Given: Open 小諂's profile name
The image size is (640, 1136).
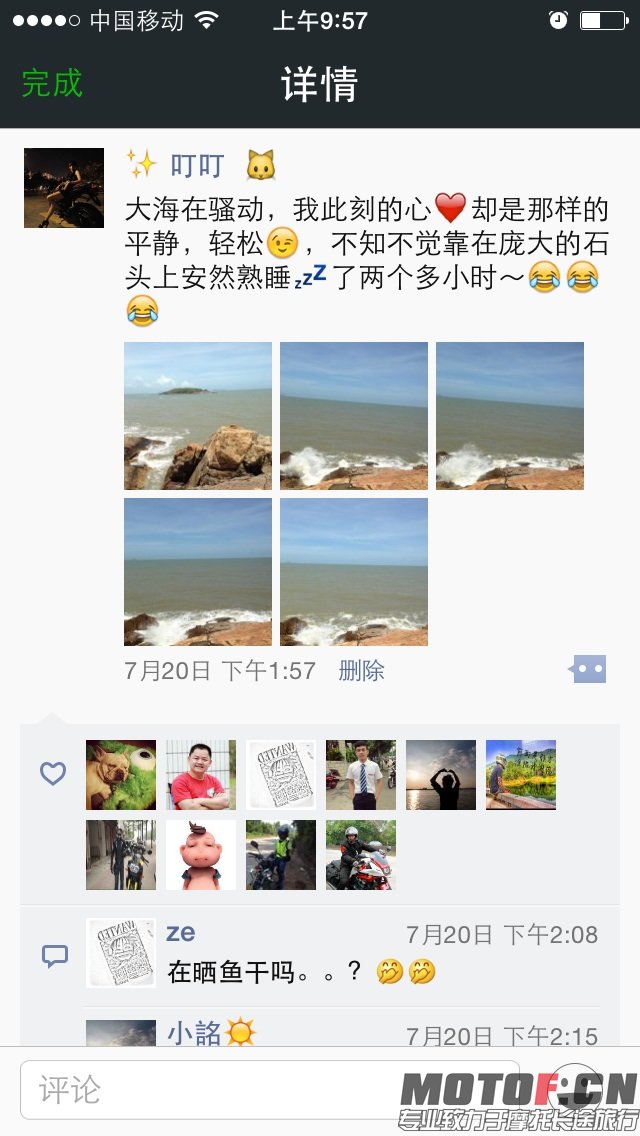Looking at the screenshot, I should (x=195, y=1033).
